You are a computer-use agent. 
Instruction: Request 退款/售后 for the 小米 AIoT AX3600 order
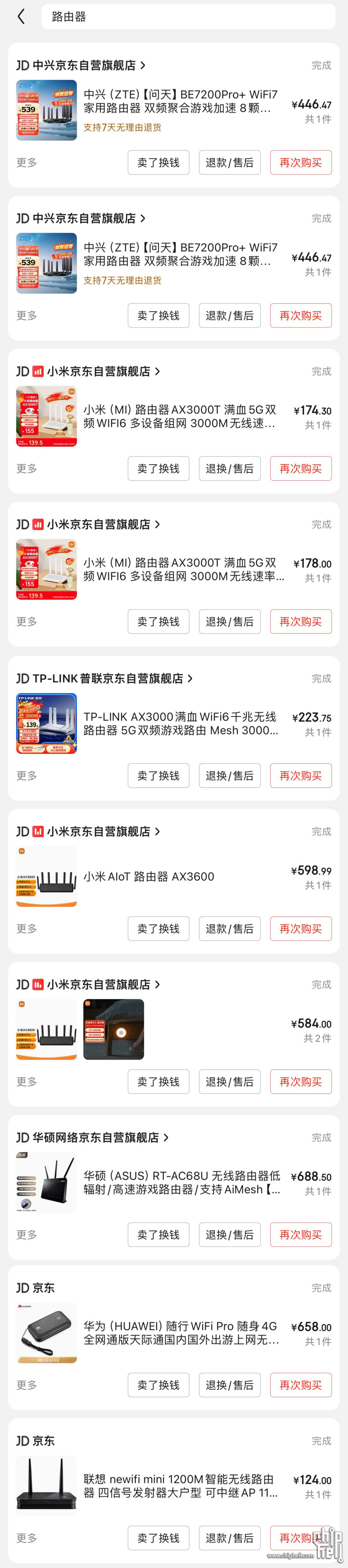point(229,928)
